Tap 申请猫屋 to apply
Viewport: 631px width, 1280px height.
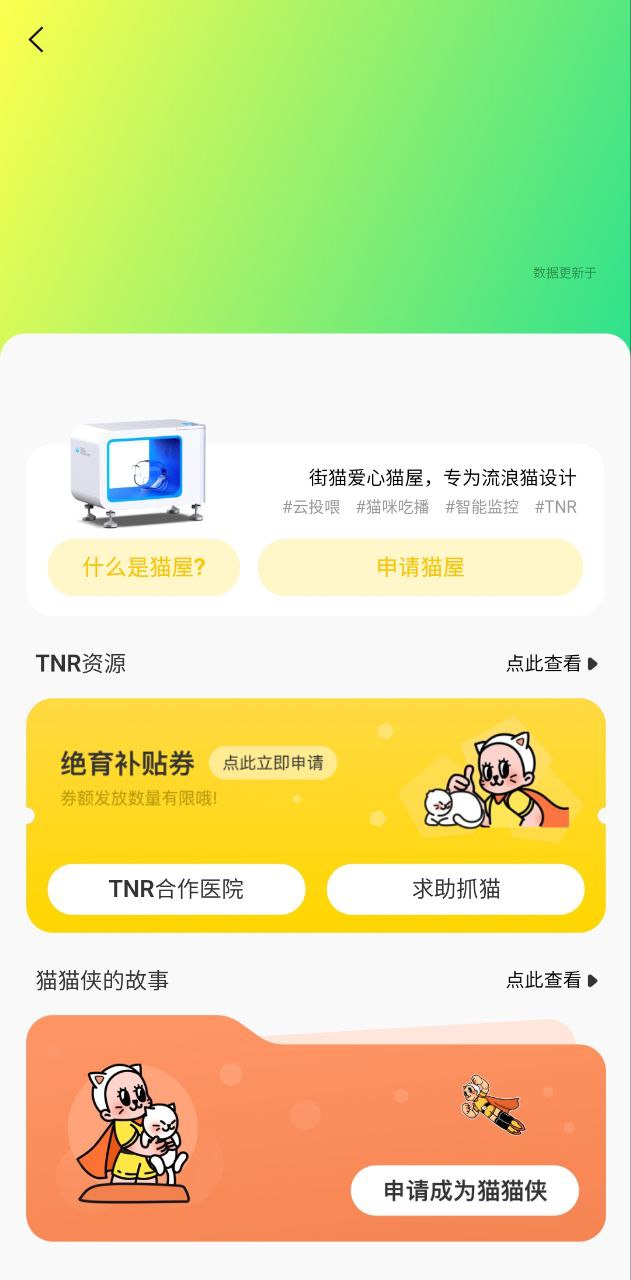(420, 567)
